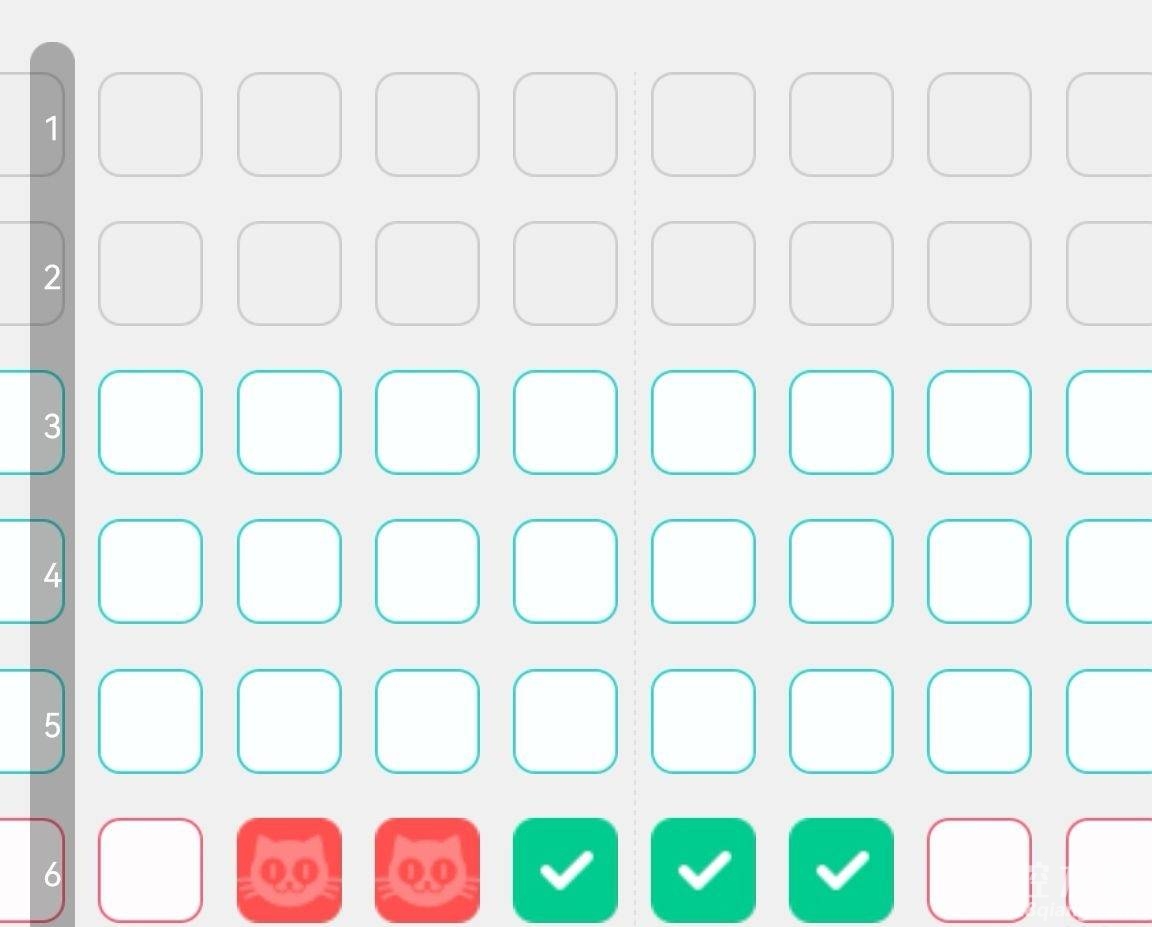This screenshot has height=927, width=1152.
Task: Deselect the rightmost green checked seat in row 6
Action: (841, 870)
